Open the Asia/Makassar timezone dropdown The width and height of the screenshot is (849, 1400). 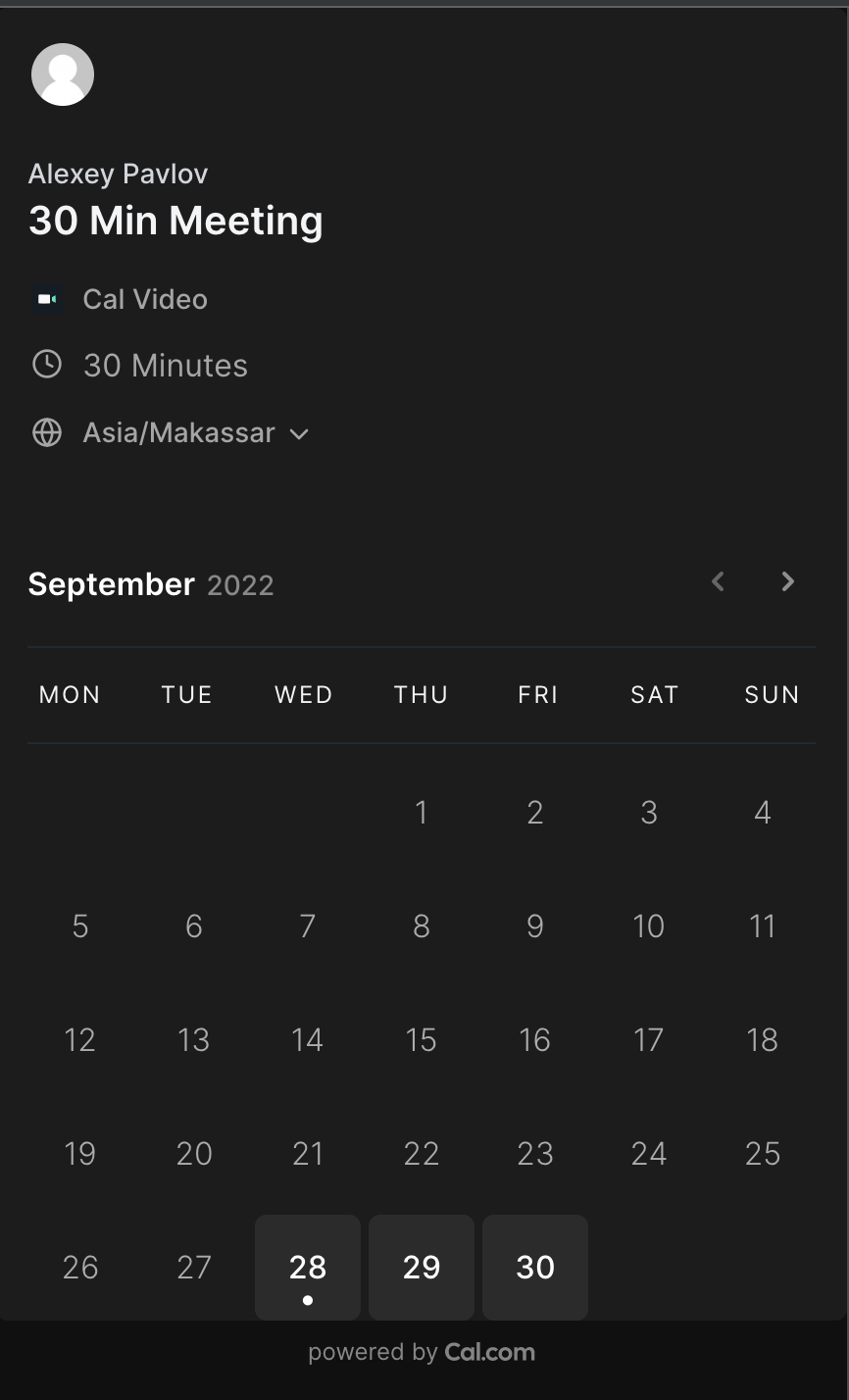coord(180,432)
